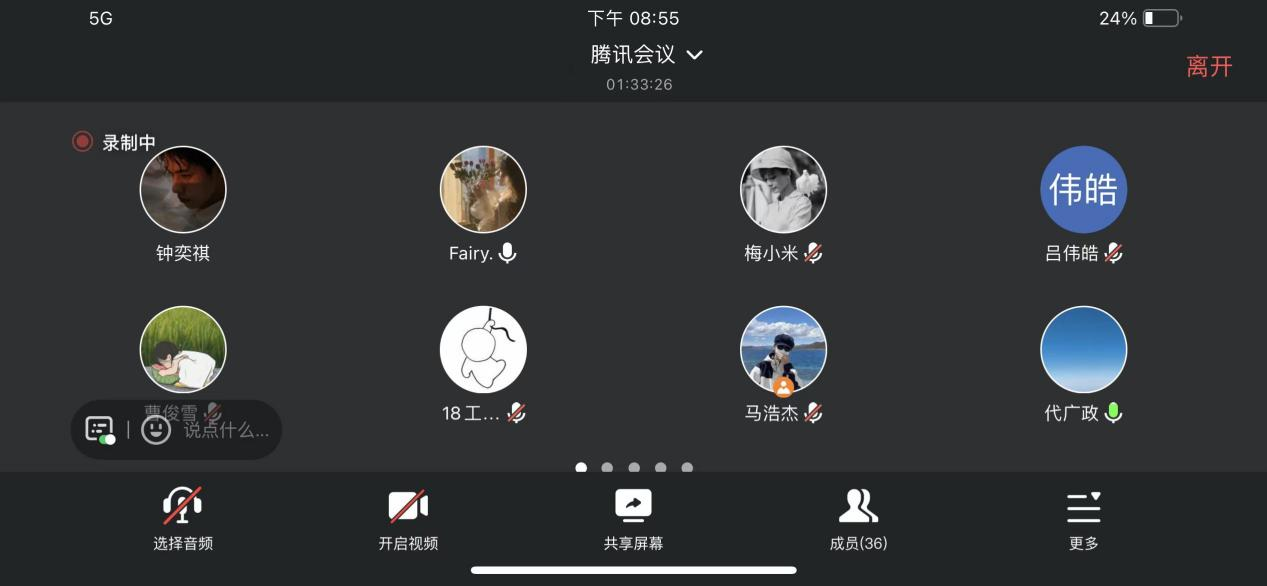The height and width of the screenshot is (586, 1267).
Task: Select the 18工 participant avatar
Action: 483,350
